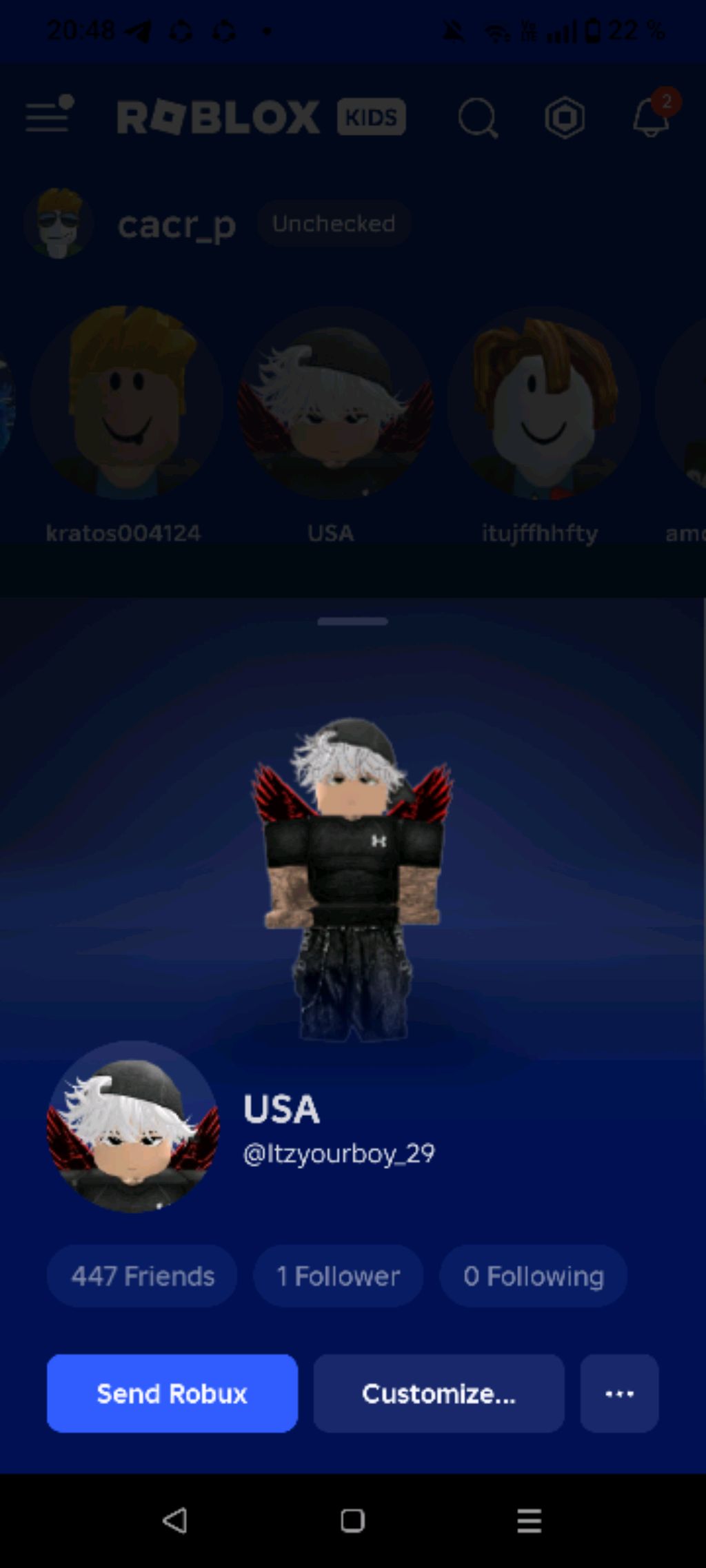
Task: Tap the cacr_p account avatar
Action: [58, 223]
